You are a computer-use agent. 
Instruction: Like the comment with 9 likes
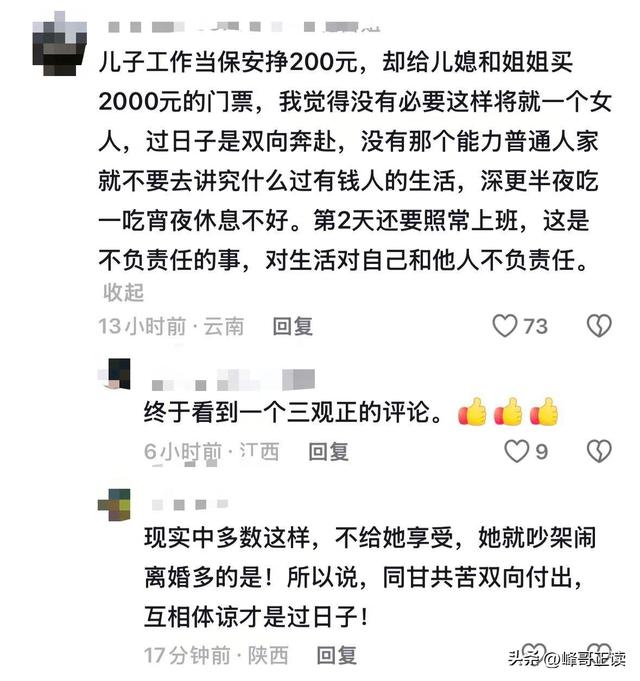pos(516,451)
